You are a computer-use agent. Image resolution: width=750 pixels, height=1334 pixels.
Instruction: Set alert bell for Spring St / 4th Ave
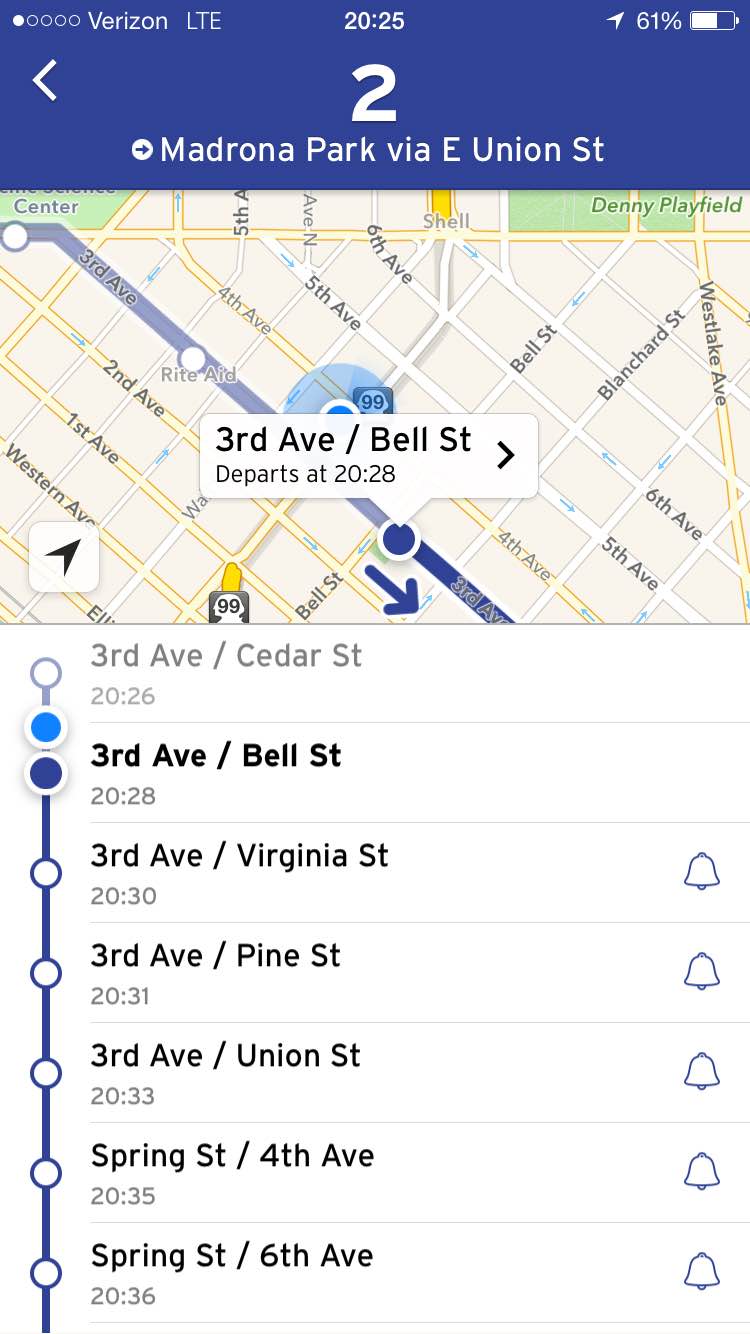coord(701,1172)
